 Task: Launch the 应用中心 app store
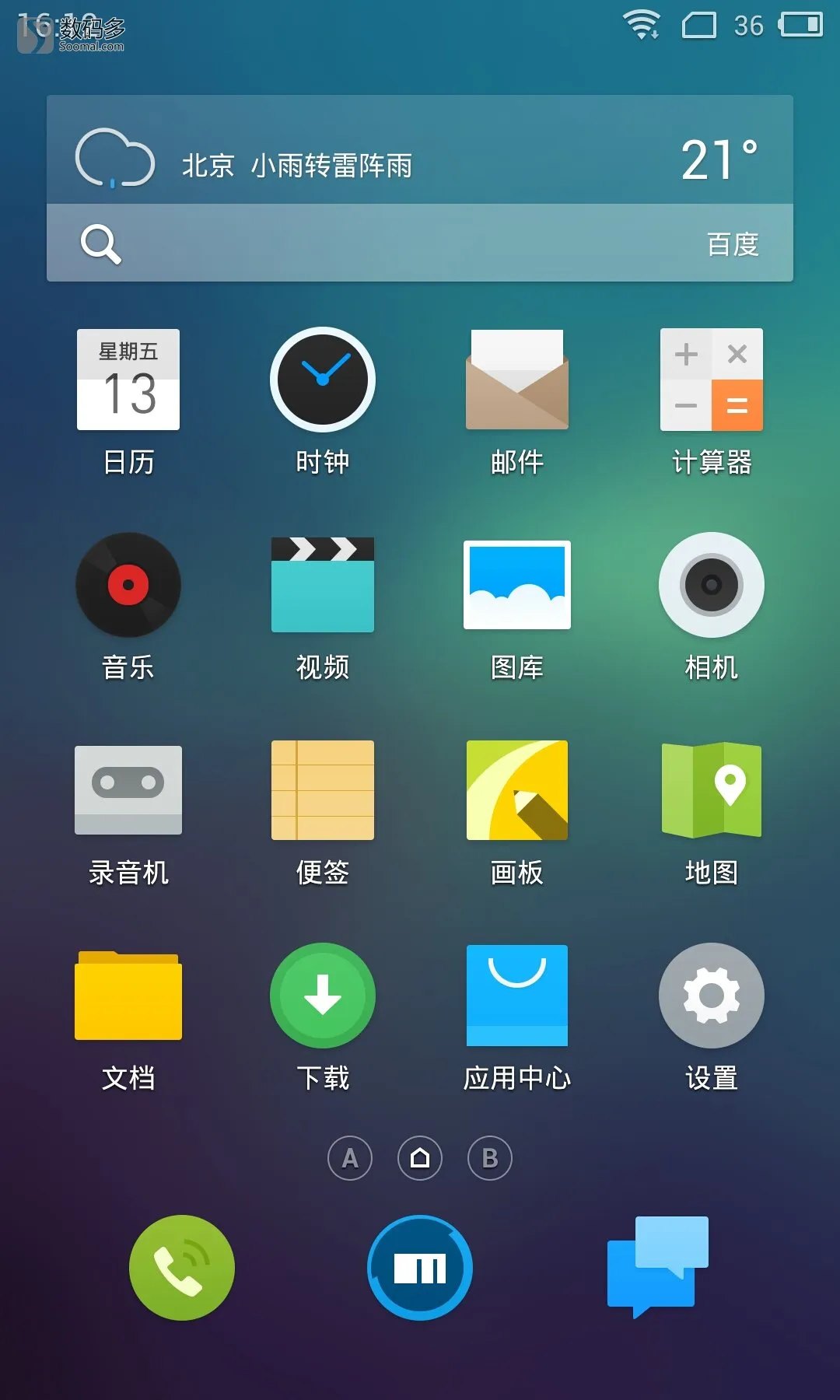517,996
